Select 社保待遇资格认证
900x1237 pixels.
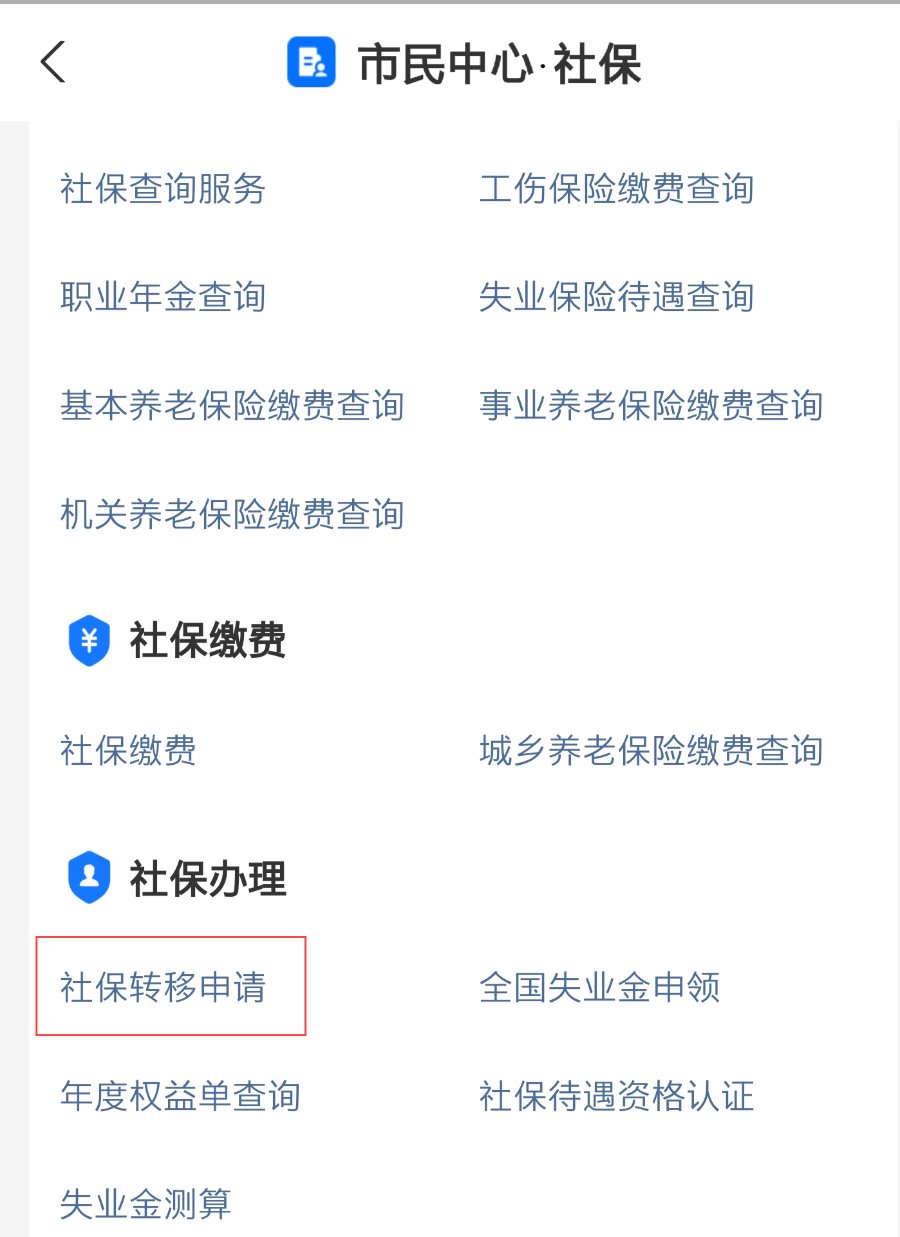616,1096
